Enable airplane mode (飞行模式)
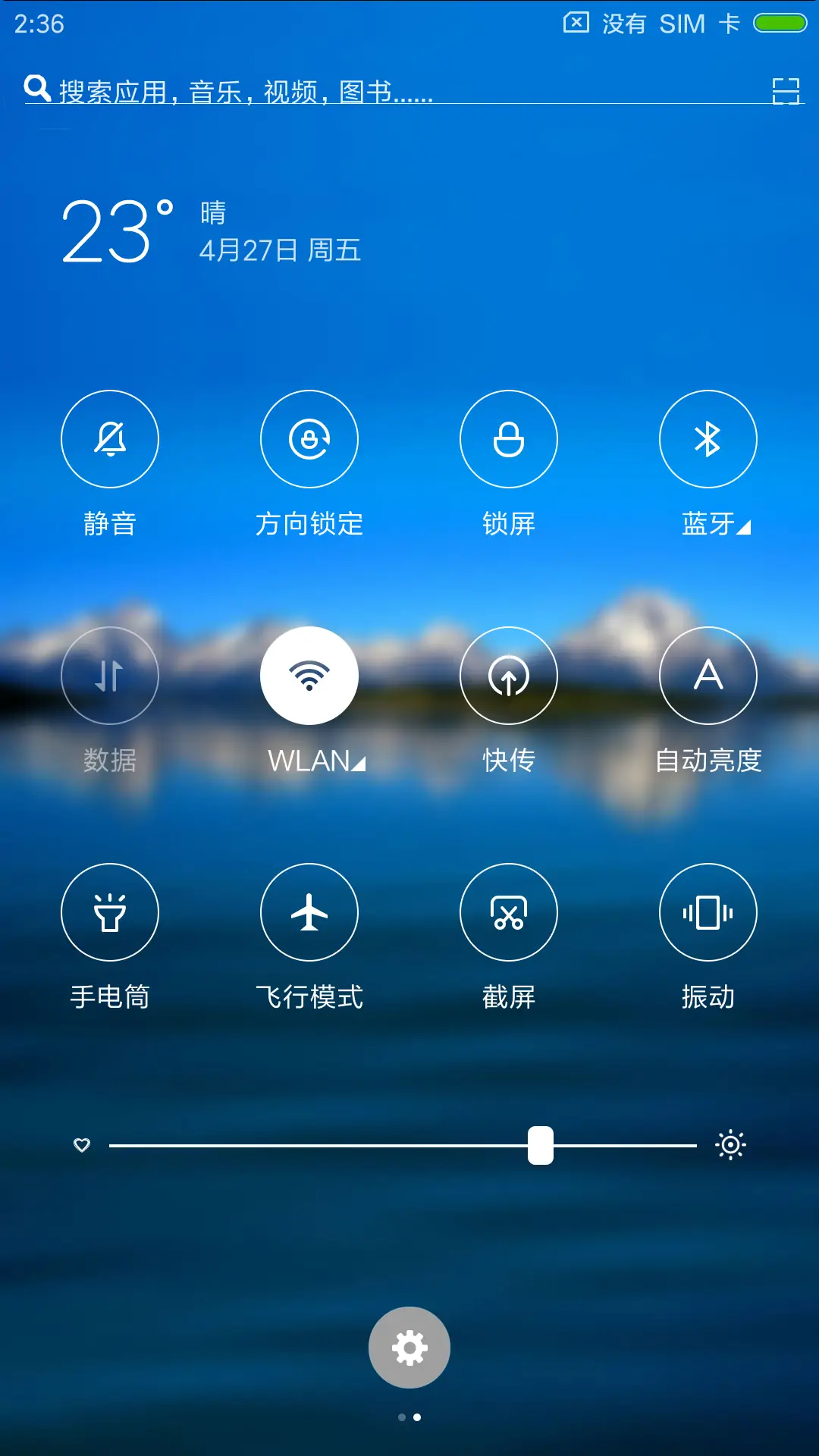This screenshot has height=1456, width=819. point(309,912)
